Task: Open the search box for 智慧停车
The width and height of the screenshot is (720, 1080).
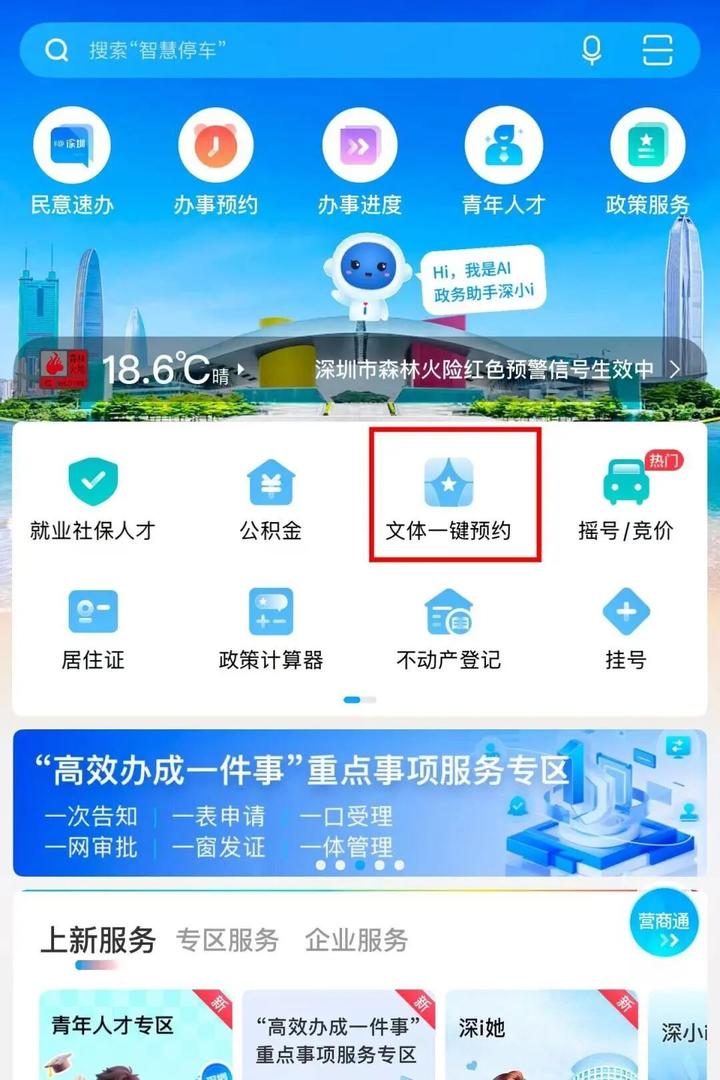Action: point(300,50)
